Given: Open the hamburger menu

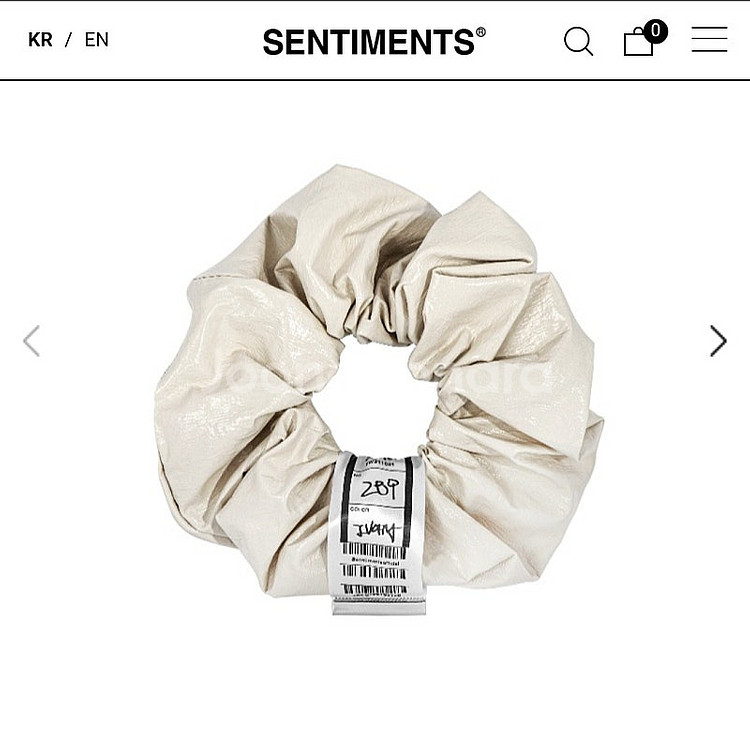Looking at the screenshot, I should point(709,40).
